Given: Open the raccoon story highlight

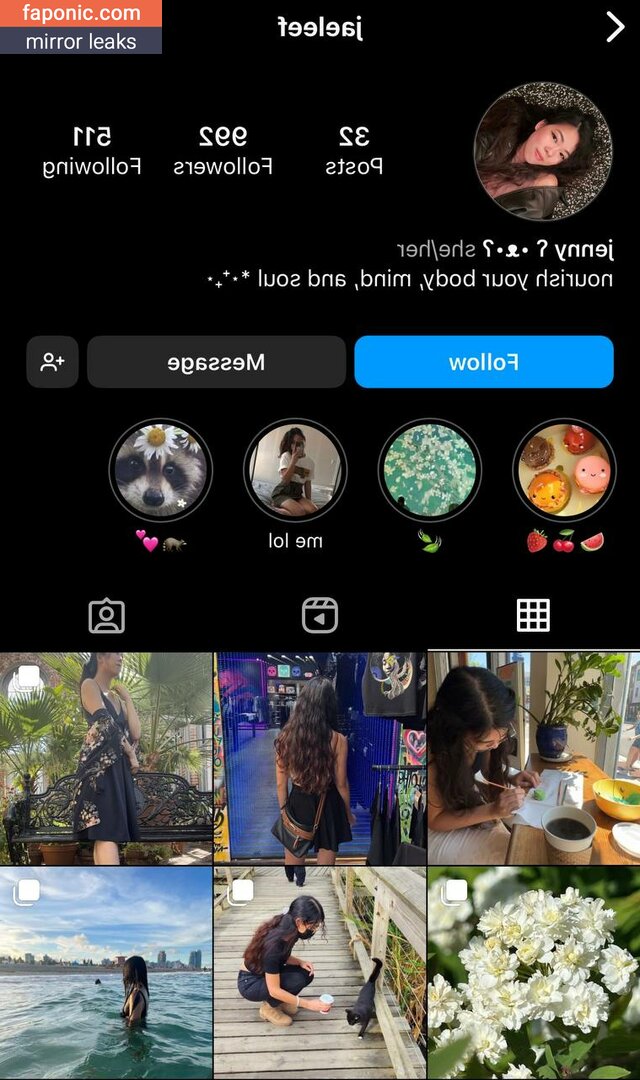Looking at the screenshot, I should (x=160, y=470).
